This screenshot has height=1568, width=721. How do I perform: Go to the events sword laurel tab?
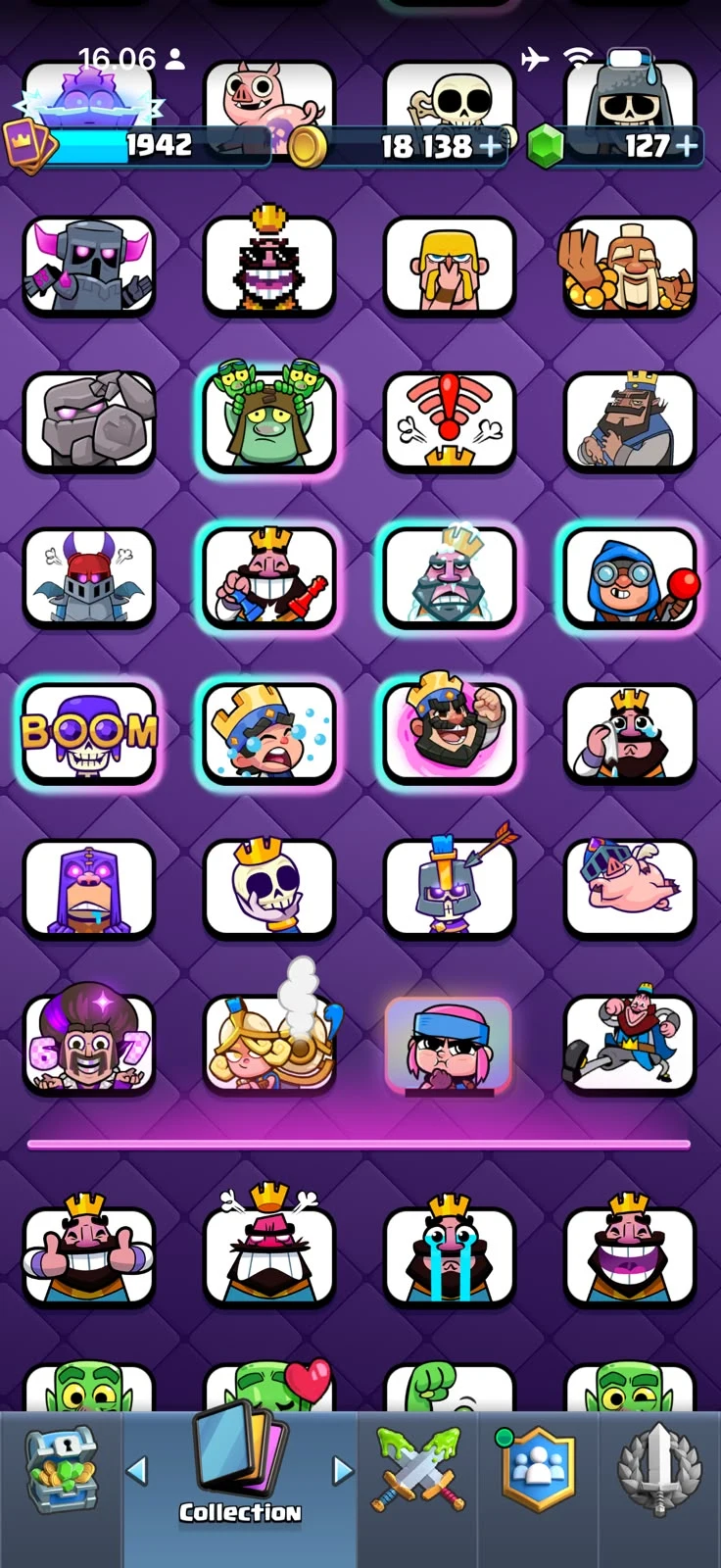660,1470
